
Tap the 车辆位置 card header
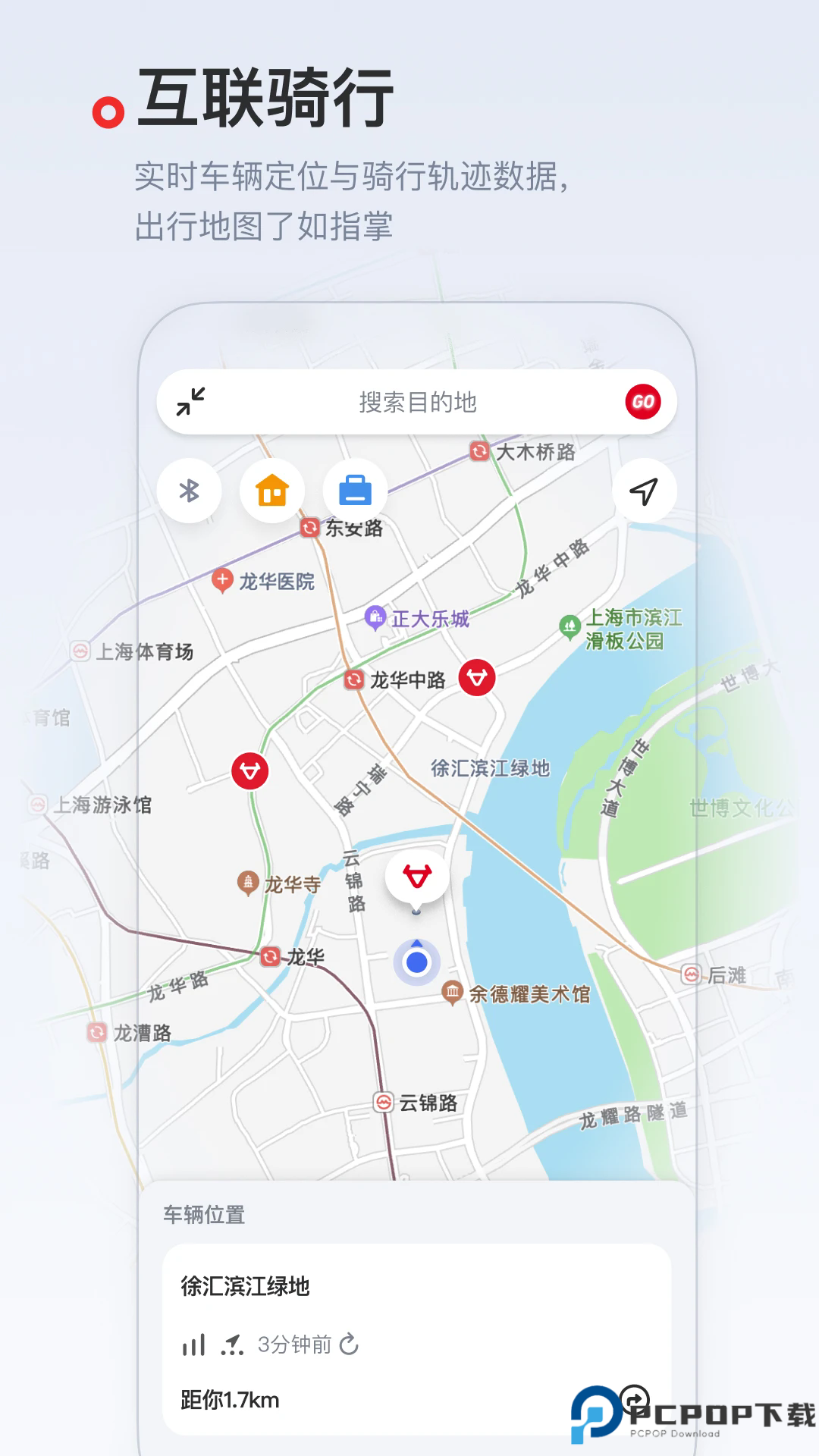coord(203,1214)
